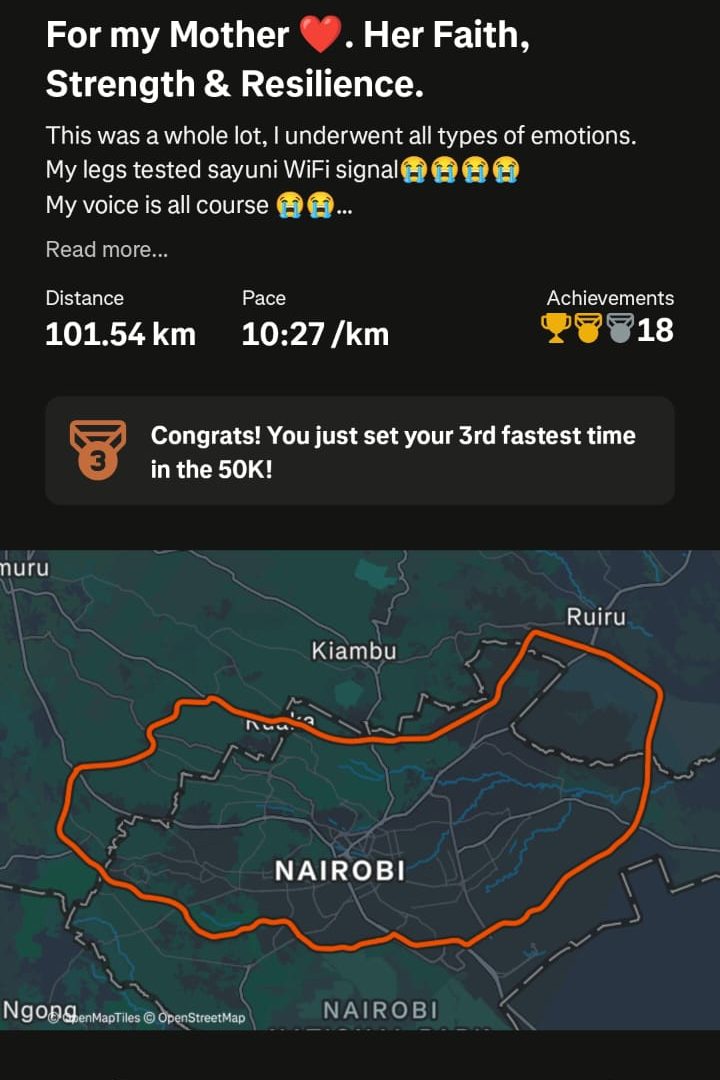Open the Nairobi route map

coord(360,790)
